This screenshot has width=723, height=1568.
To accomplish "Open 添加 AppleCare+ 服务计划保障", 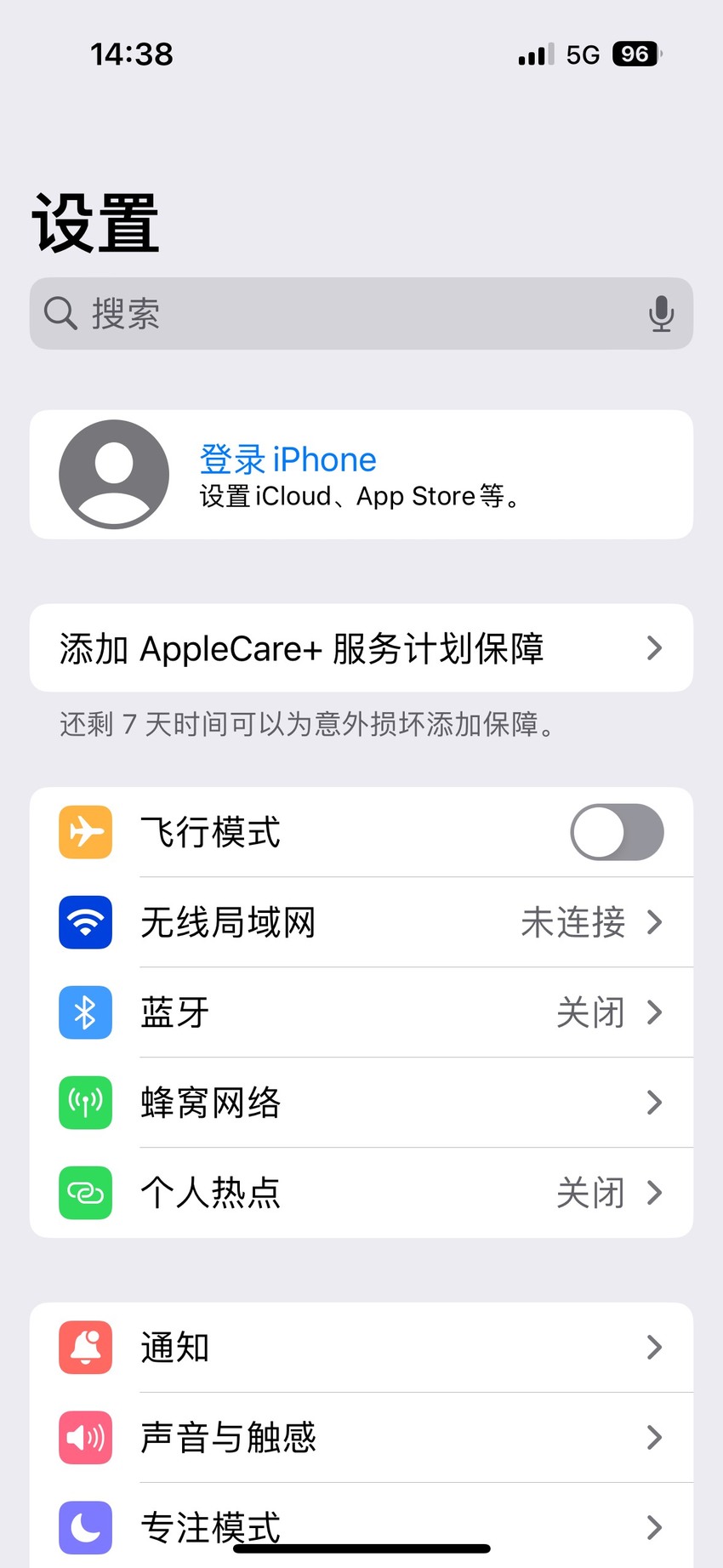I will click(x=361, y=647).
